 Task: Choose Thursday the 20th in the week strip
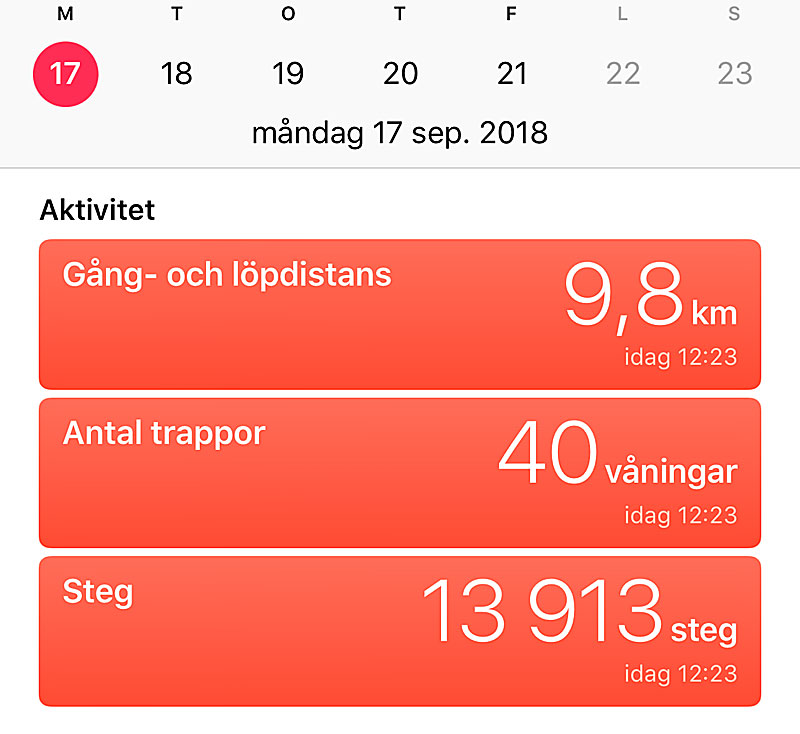click(x=400, y=74)
